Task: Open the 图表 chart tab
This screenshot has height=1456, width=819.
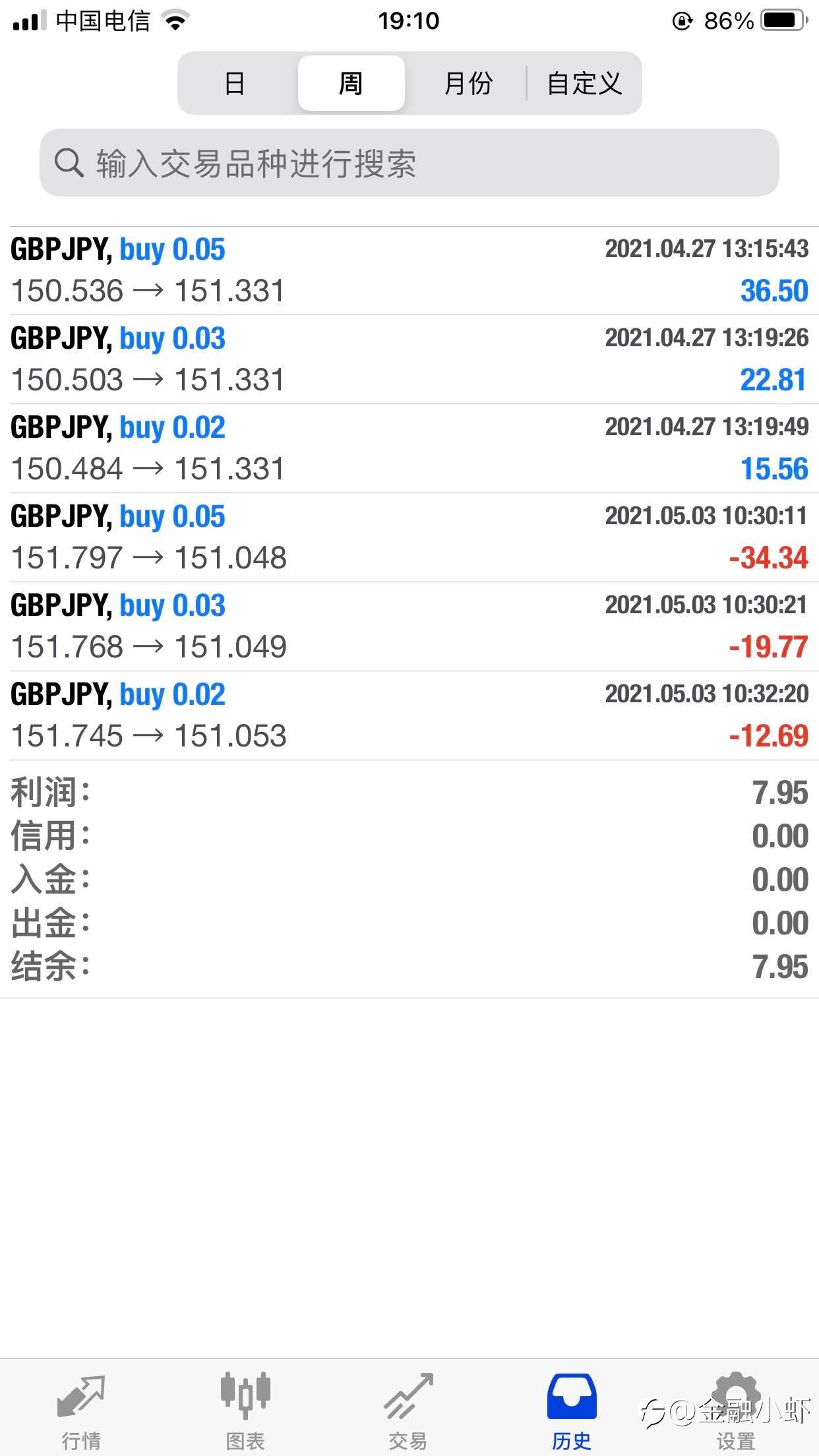Action: (245, 1408)
